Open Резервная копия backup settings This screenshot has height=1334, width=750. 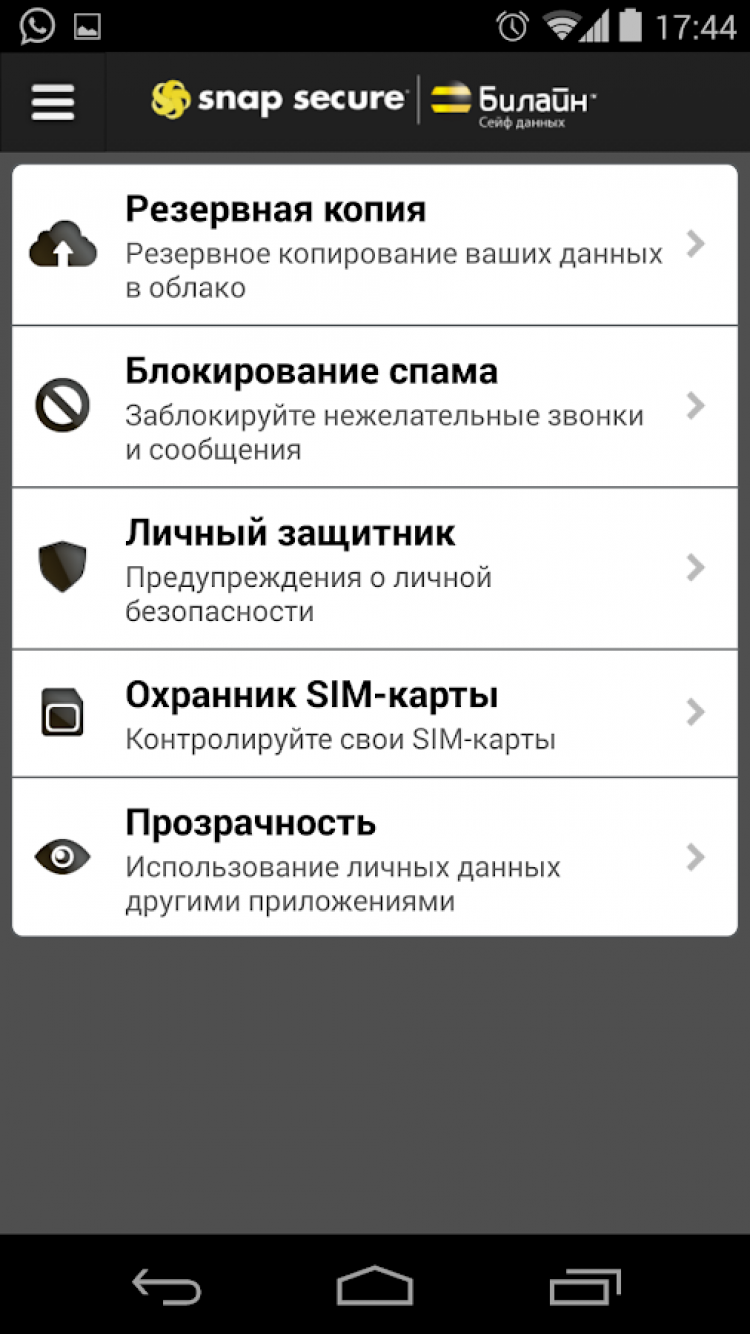click(x=375, y=245)
